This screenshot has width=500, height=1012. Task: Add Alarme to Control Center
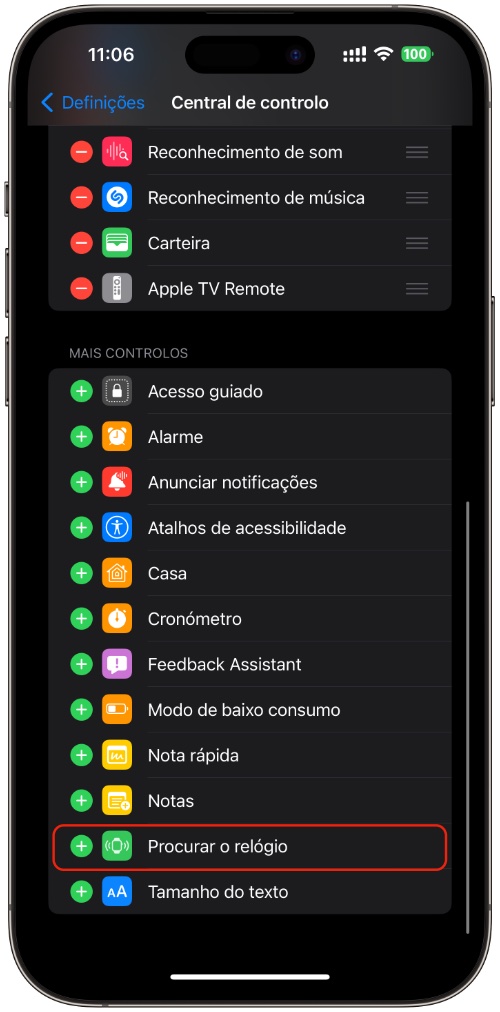click(x=81, y=437)
